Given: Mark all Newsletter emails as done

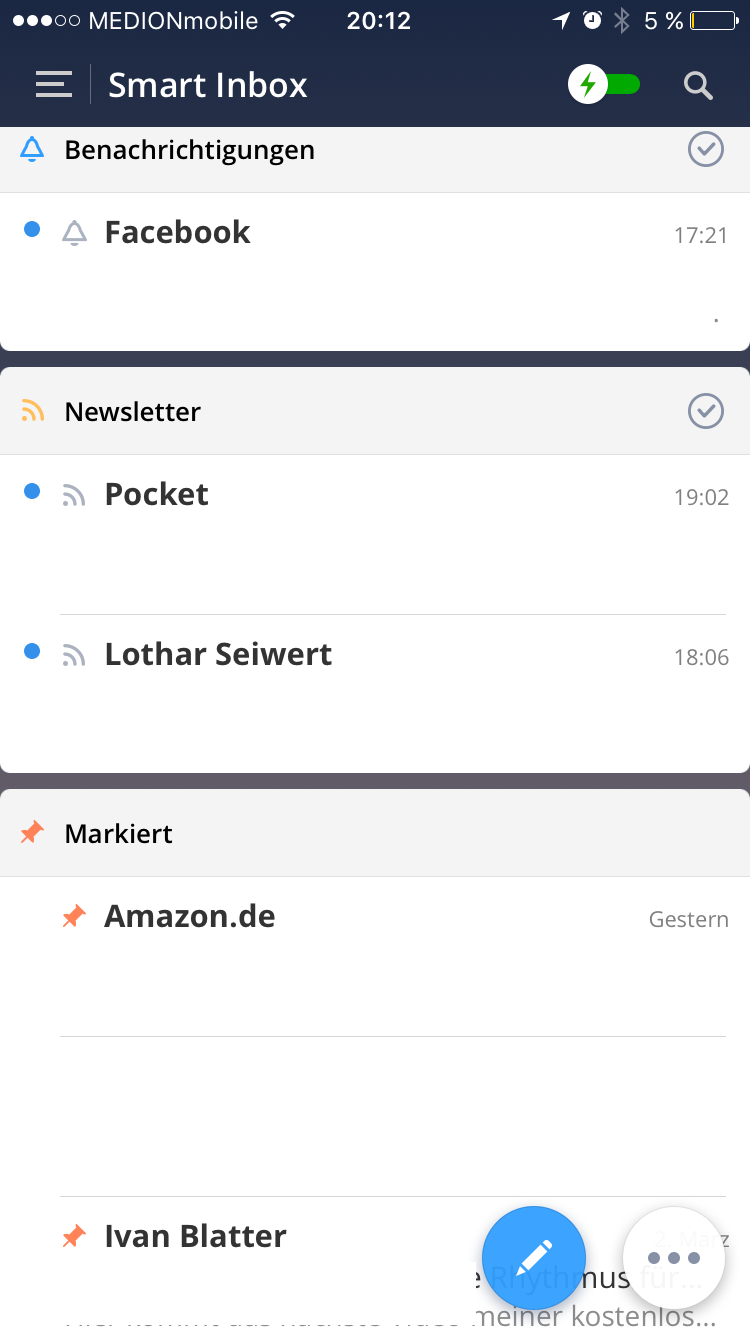Looking at the screenshot, I should (706, 411).
